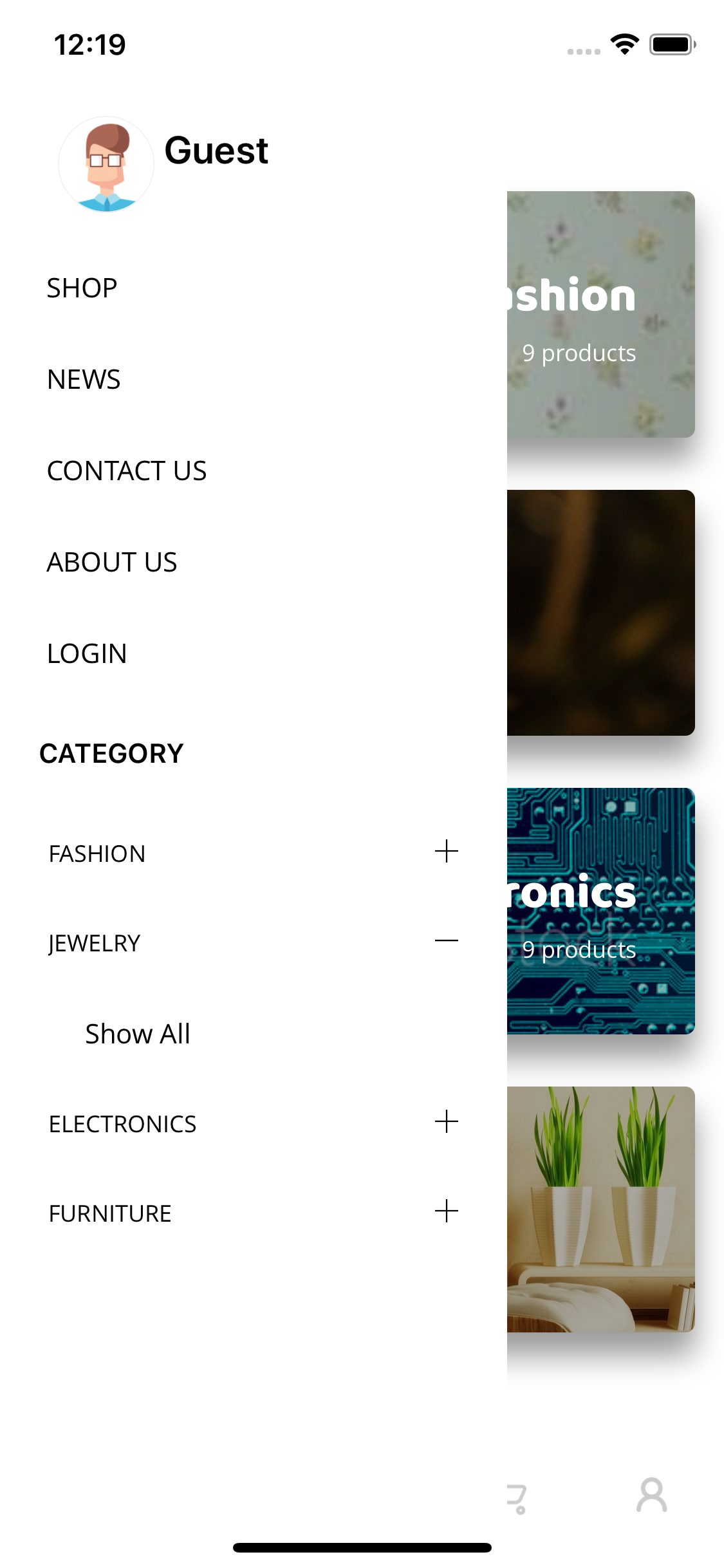Viewport: 724px width, 1568px height.
Task: Collapse JEWELRY using the minus icon
Action: (x=446, y=942)
